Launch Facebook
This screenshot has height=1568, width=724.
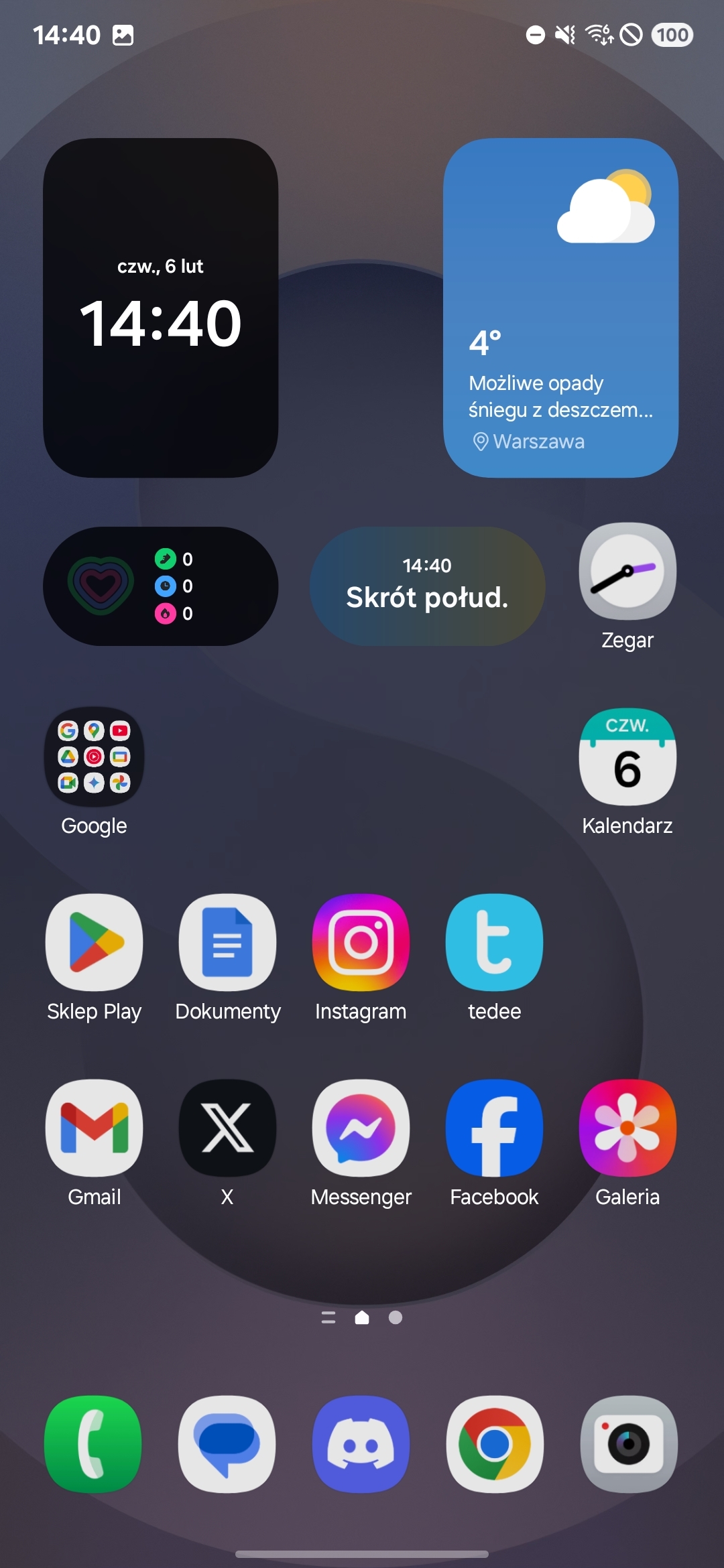click(x=494, y=1128)
